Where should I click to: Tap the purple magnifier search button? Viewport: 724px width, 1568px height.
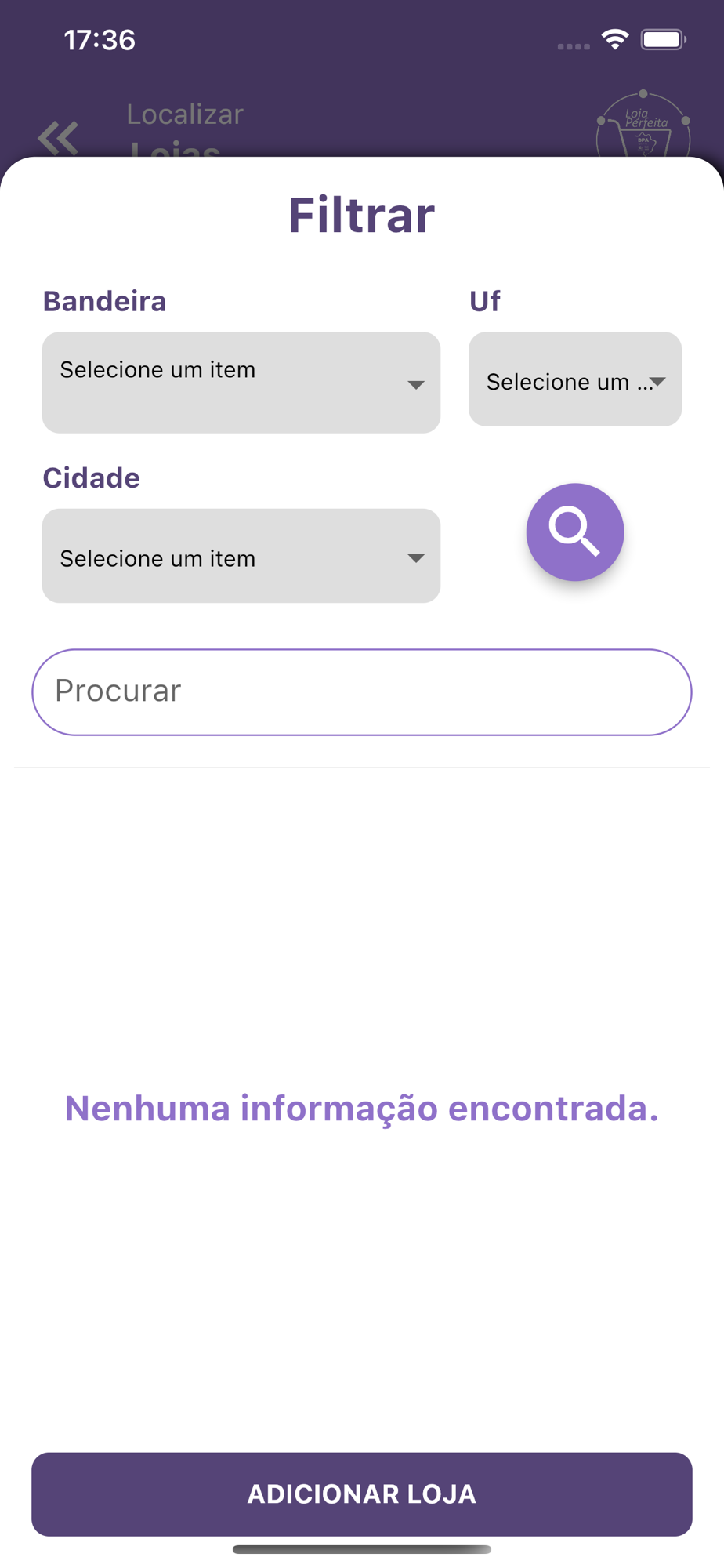click(x=574, y=532)
